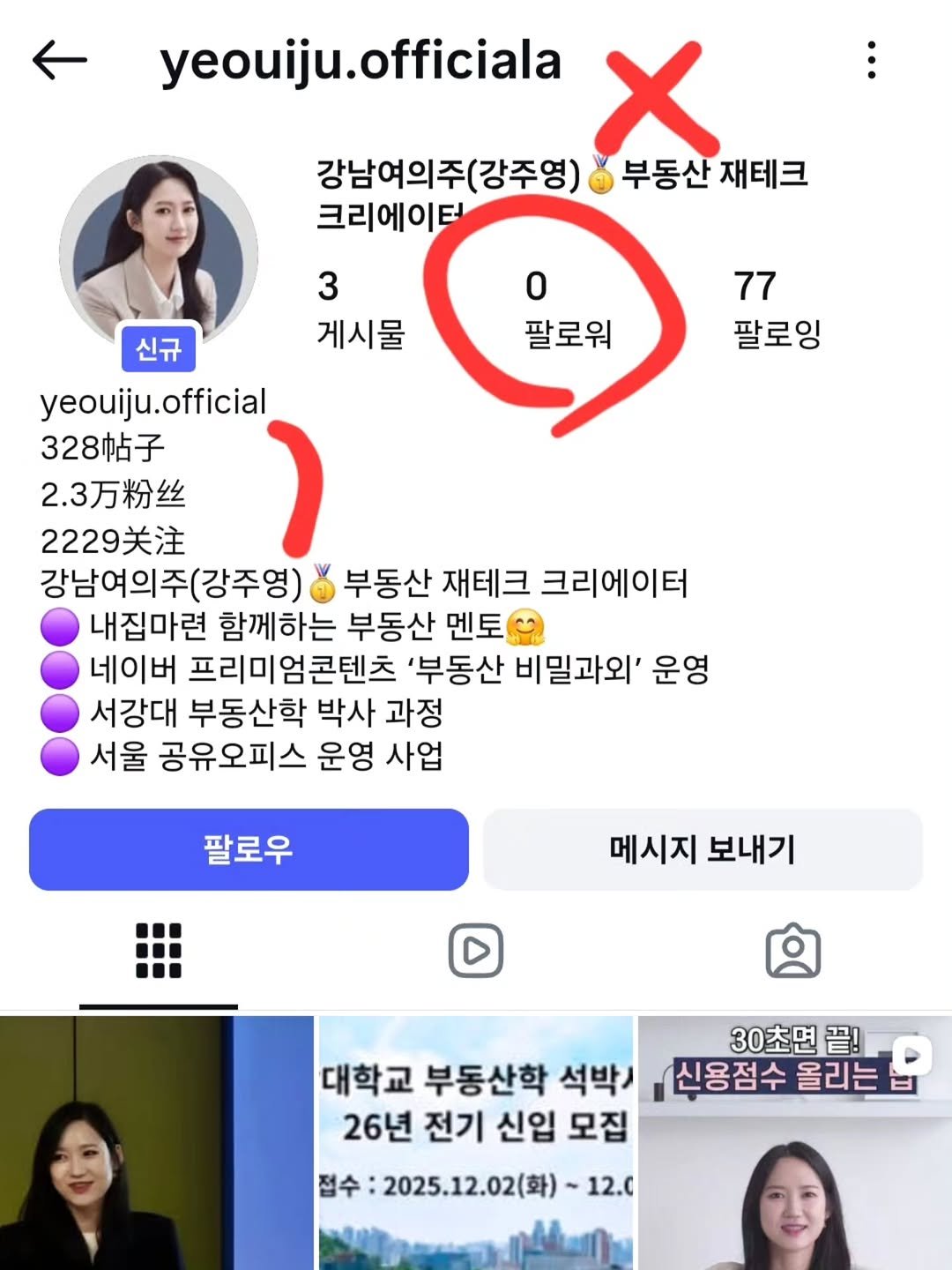Open the tagged photos tab icon

[x=794, y=950]
